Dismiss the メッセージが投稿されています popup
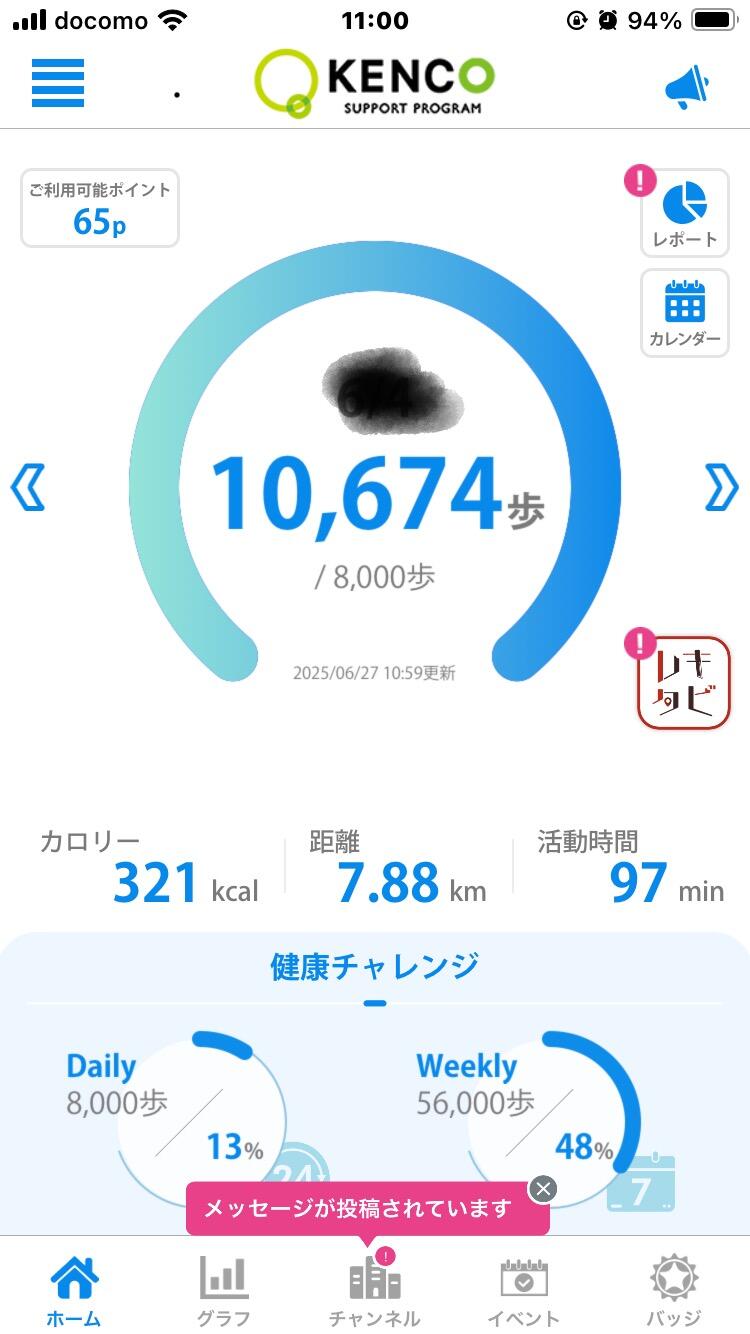 (x=543, y=1188)
